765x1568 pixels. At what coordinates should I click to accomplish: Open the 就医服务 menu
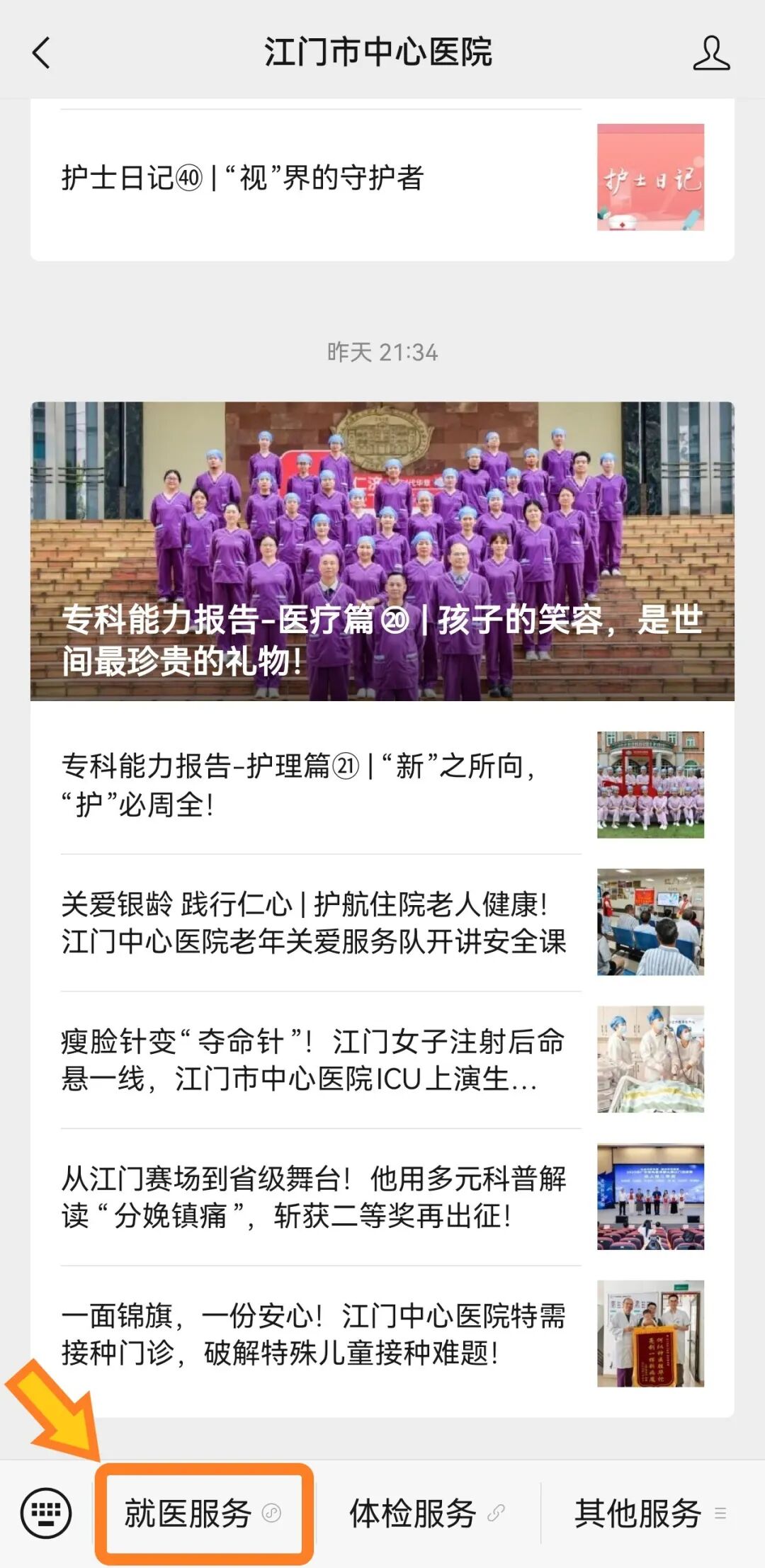pos(203,1513)
